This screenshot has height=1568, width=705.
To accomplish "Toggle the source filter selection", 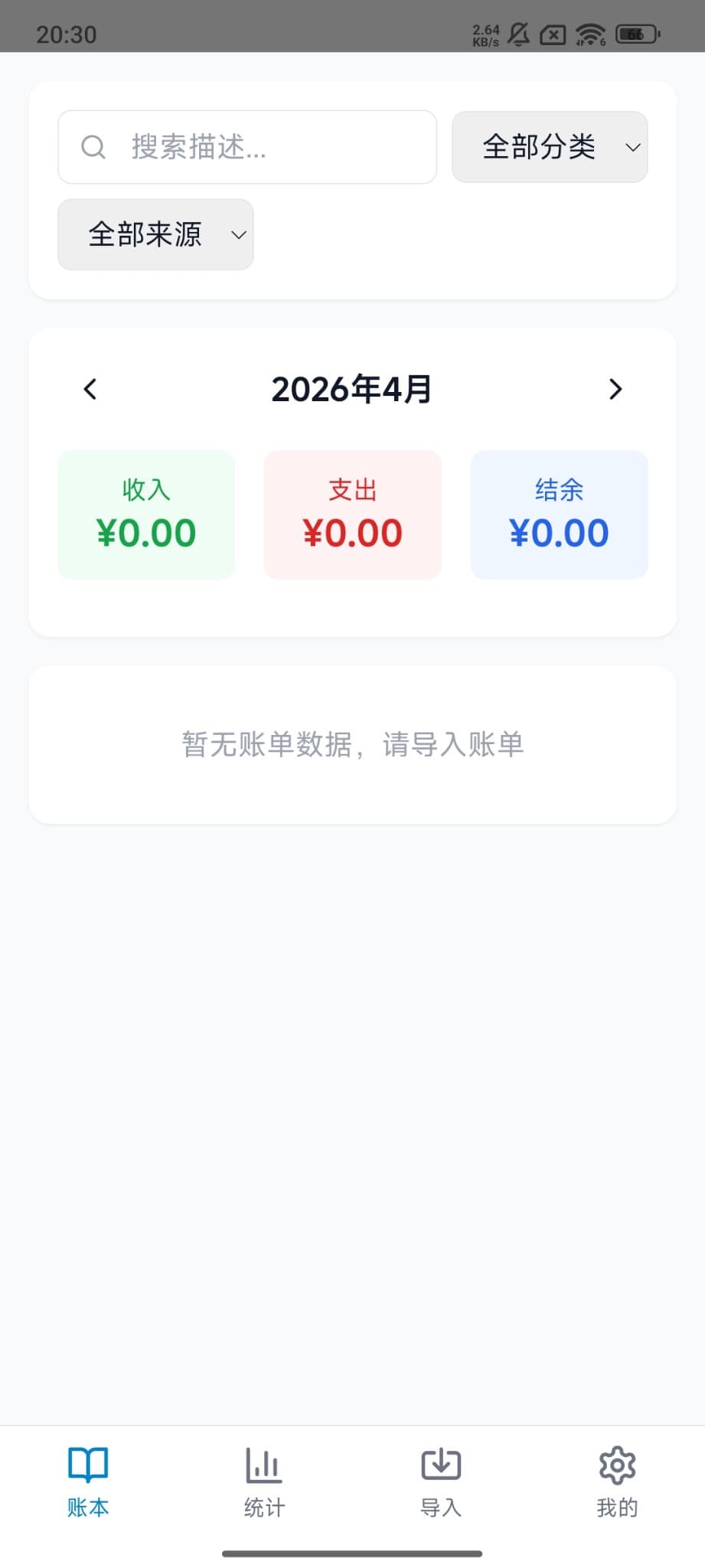I will [x=155, y=234].
